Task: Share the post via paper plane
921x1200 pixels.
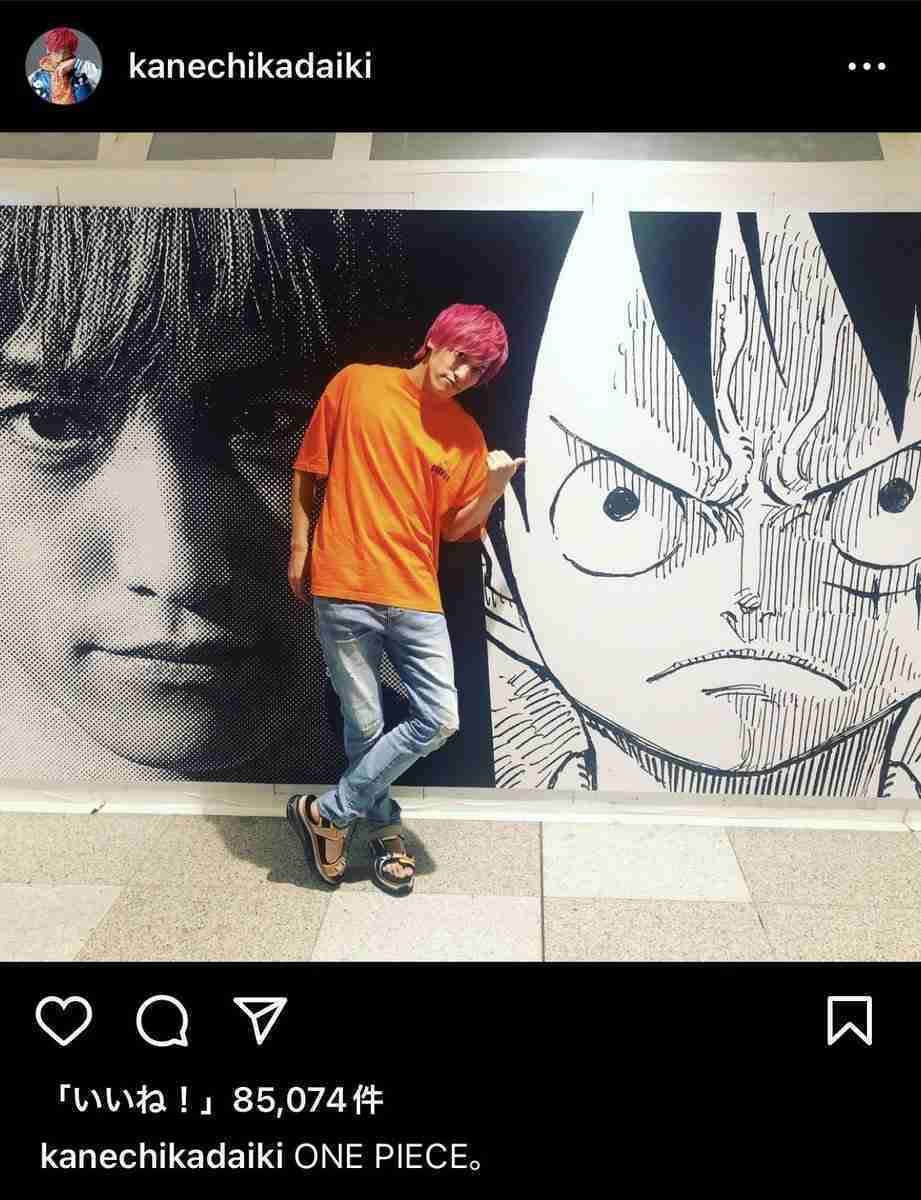Action: (261, 1021)
